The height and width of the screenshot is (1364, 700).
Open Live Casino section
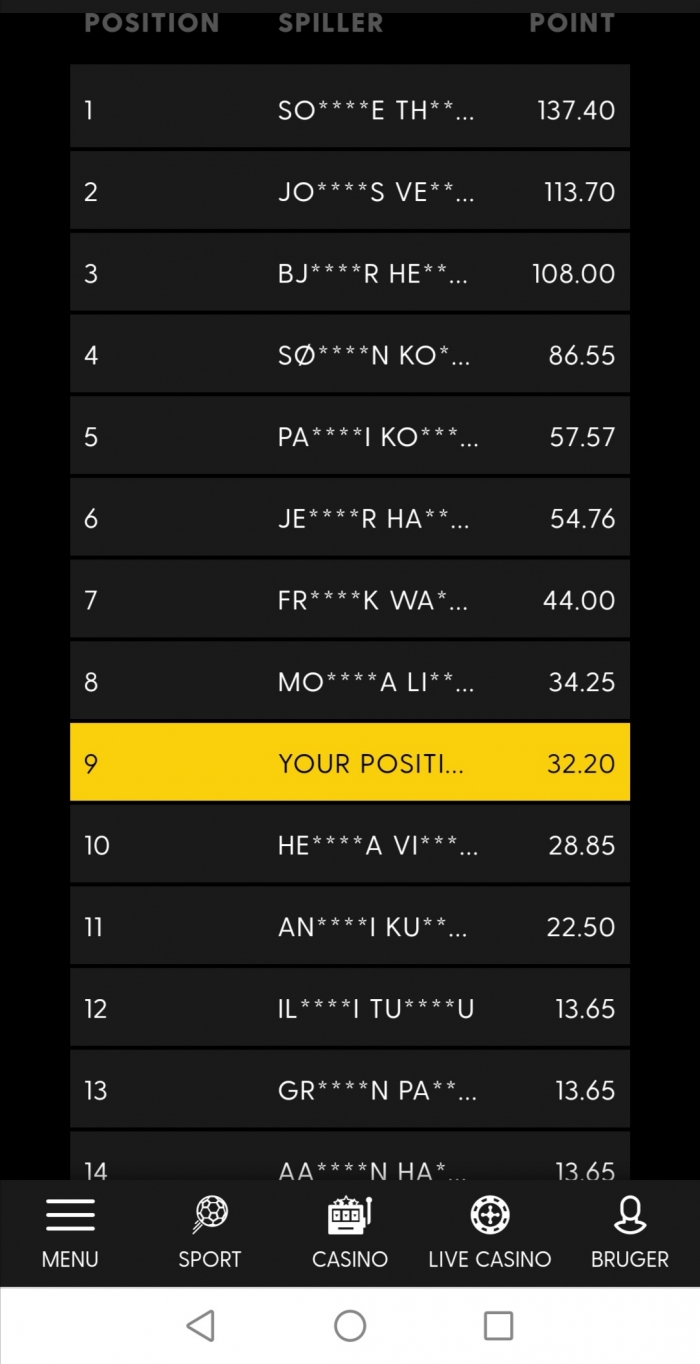pyautogui.click(x=490, y=1234)
